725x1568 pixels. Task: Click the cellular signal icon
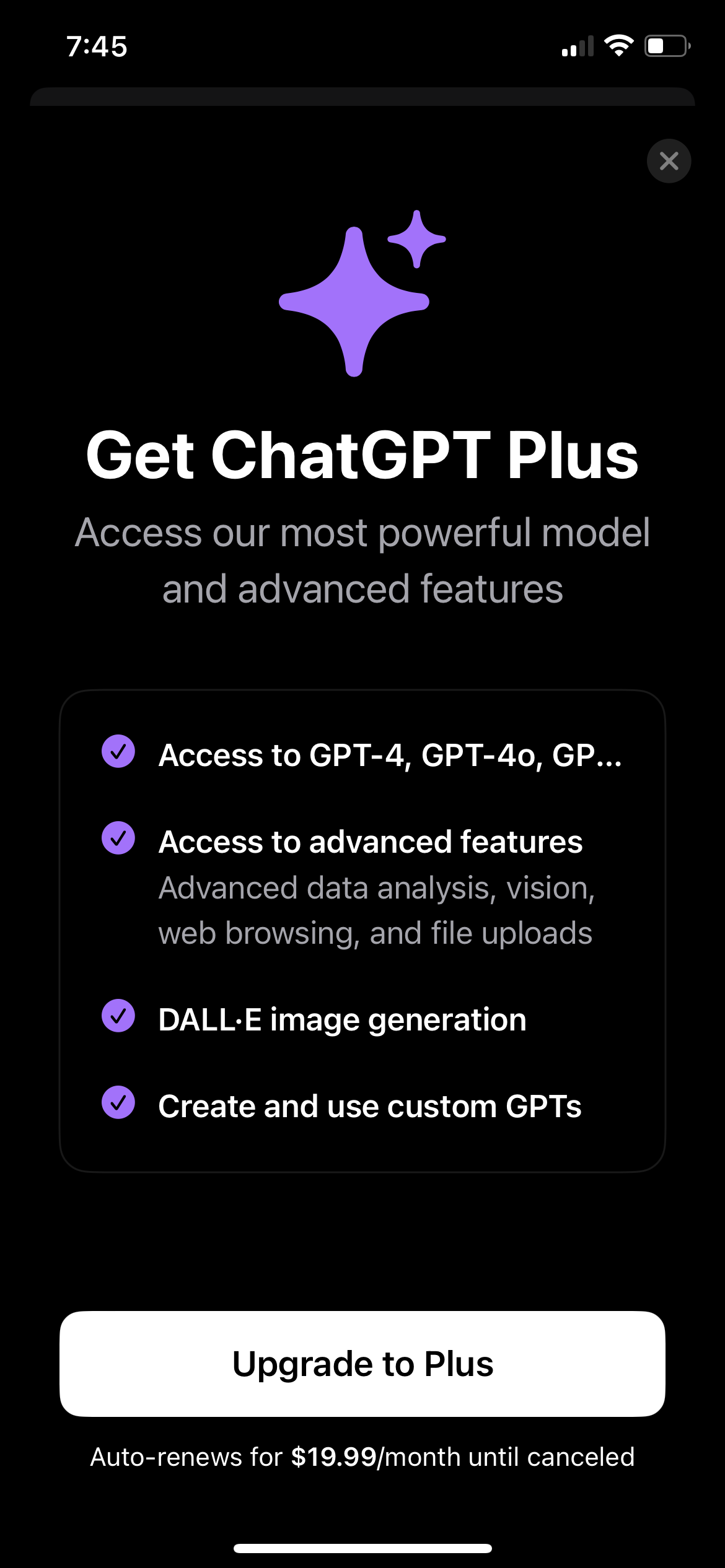578,46
